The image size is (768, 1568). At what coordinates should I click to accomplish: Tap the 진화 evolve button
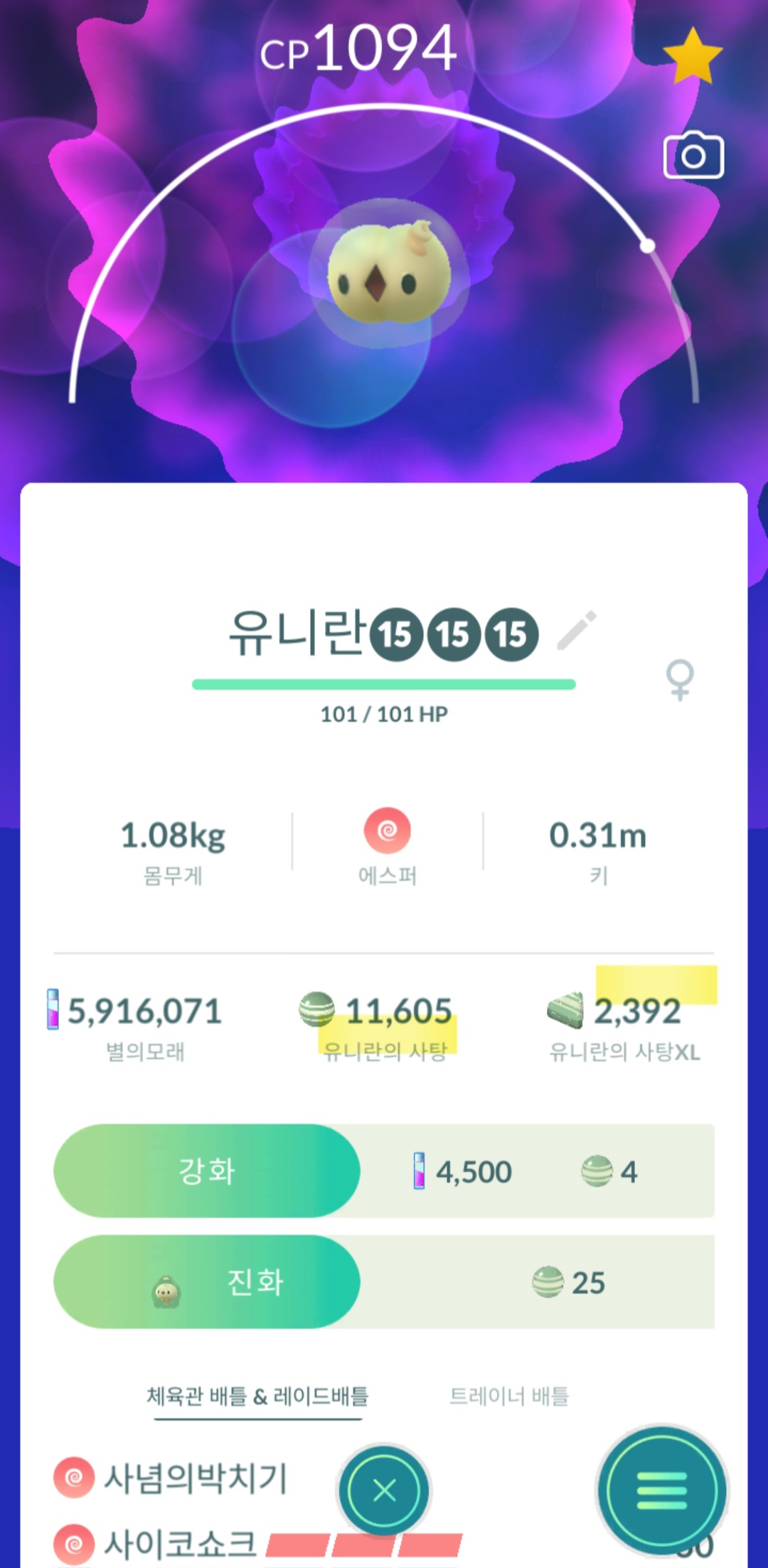click(x=207, y=1281)
